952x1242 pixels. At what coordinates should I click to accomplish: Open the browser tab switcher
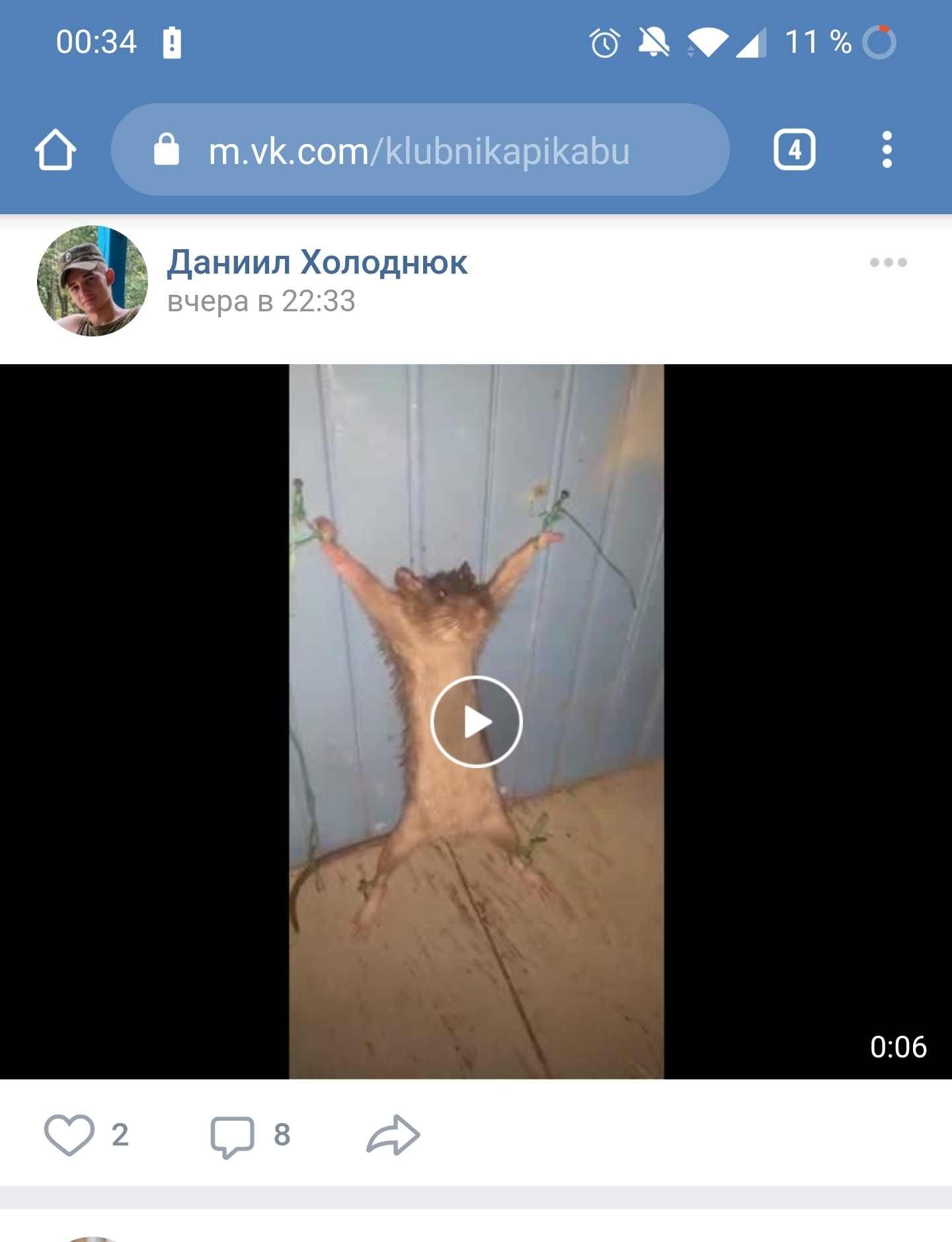click(x=794, y=150)
